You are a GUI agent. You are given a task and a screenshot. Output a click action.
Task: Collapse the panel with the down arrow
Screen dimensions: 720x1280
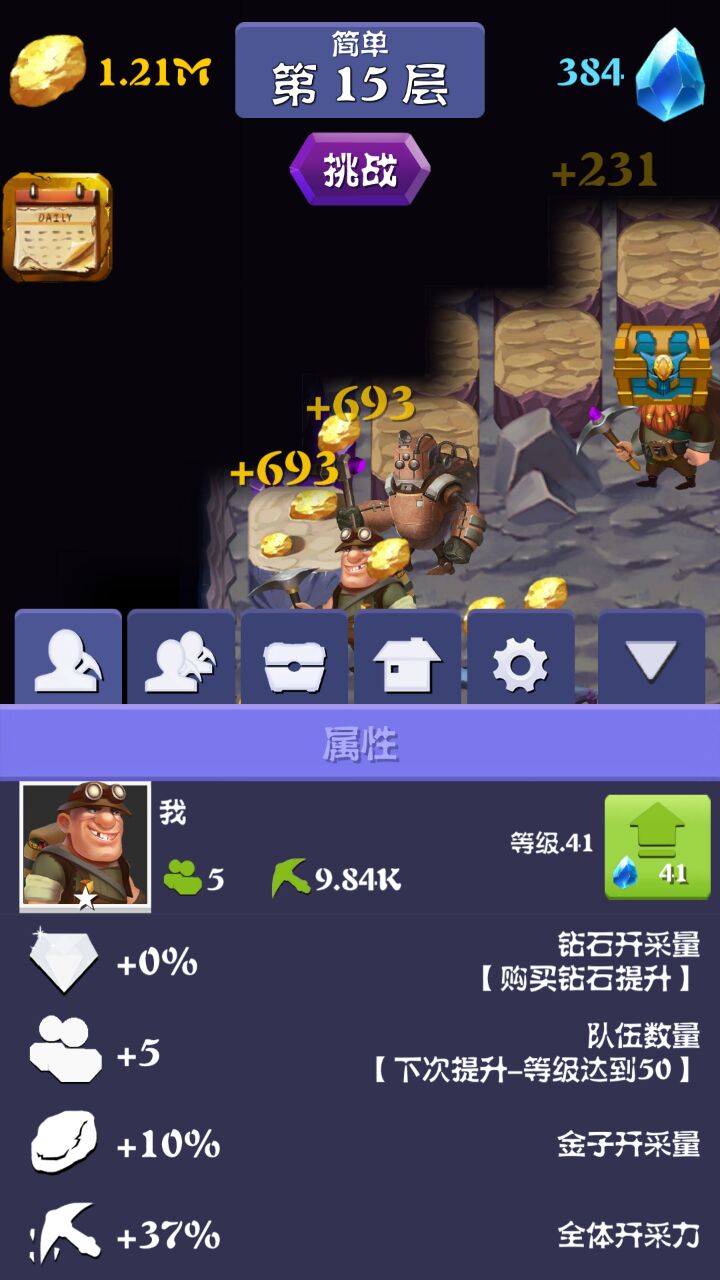[x=651, y=660]
